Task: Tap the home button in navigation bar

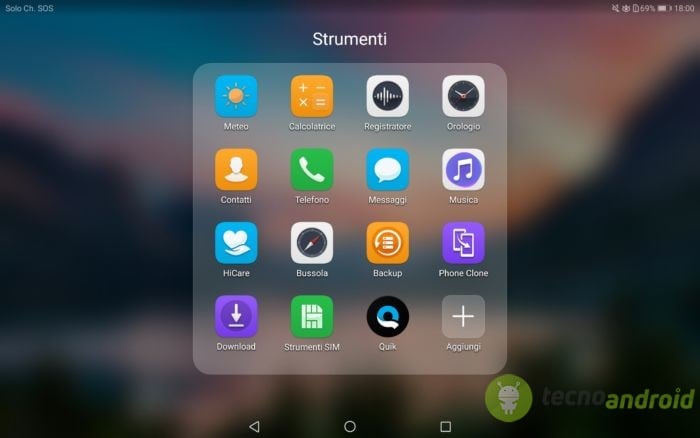Action: point(350,426)
